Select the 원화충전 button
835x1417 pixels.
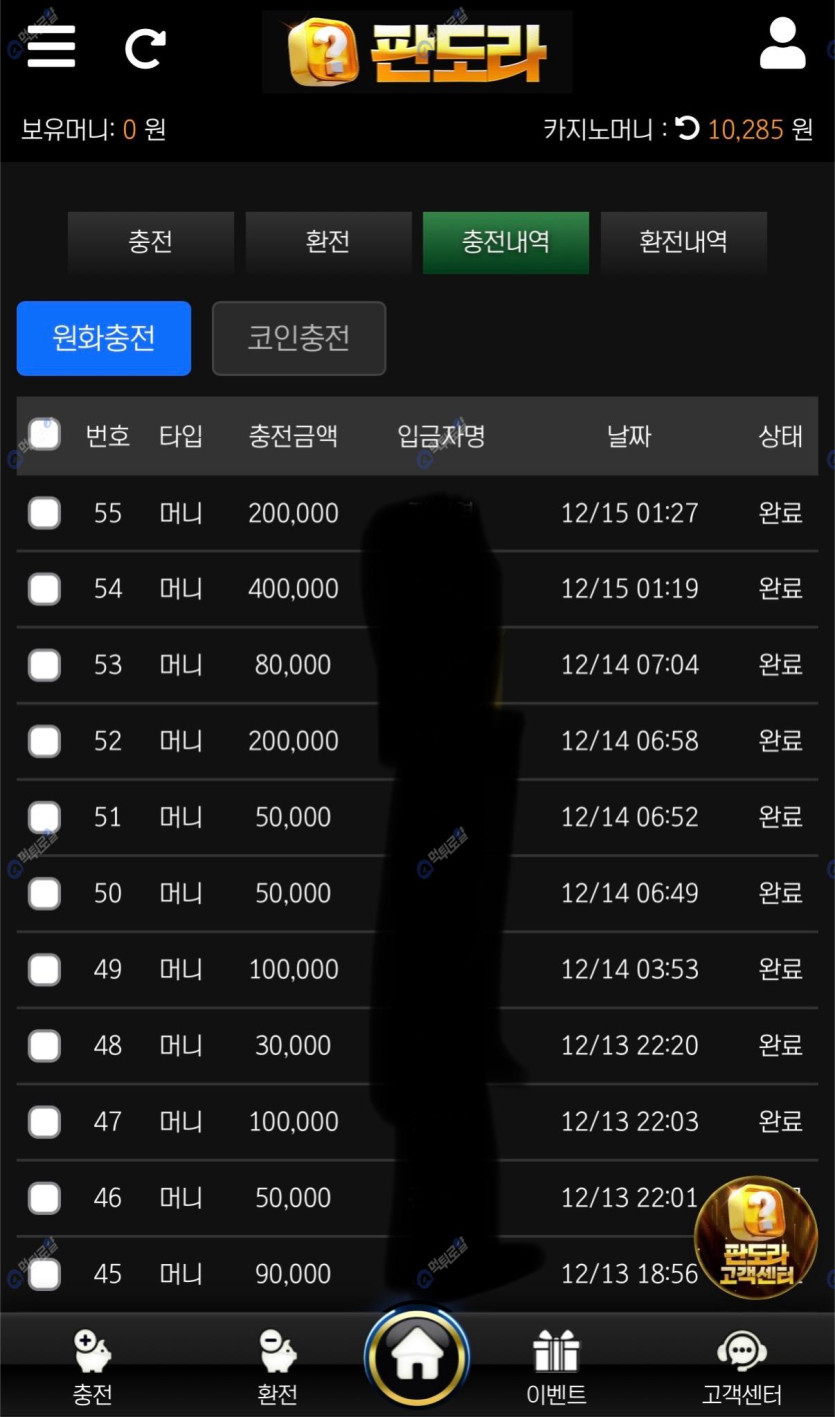(x=104, y=338)
